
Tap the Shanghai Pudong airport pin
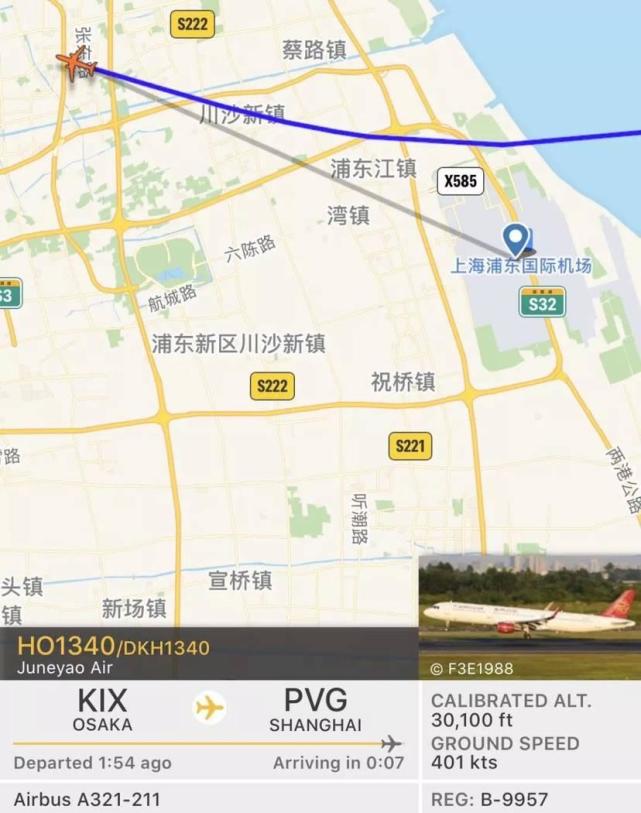point(516,240)
